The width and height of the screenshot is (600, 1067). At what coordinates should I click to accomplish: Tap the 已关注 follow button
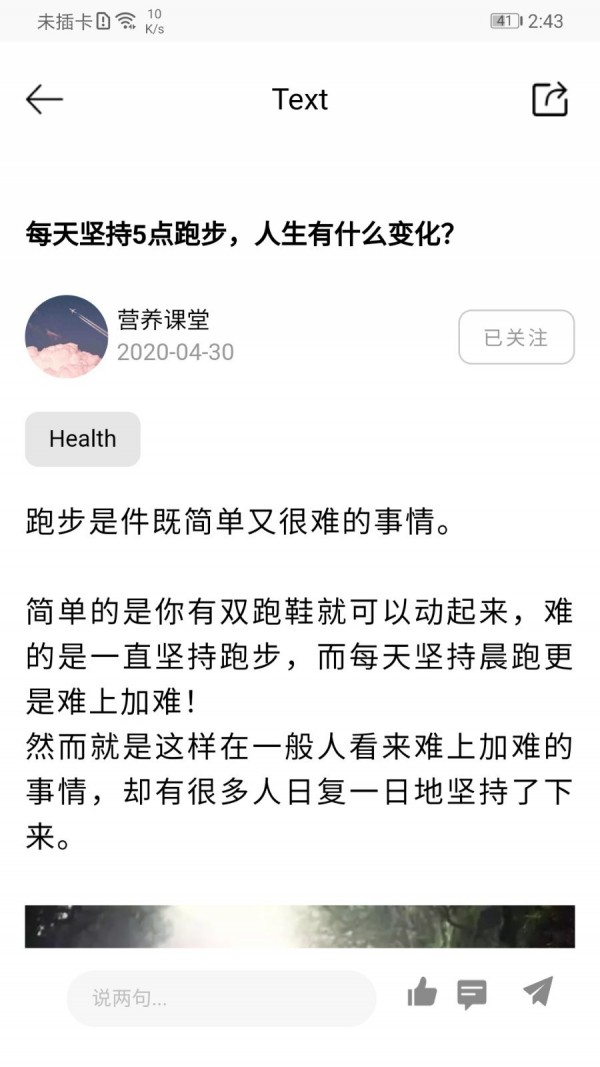(516, 338)
